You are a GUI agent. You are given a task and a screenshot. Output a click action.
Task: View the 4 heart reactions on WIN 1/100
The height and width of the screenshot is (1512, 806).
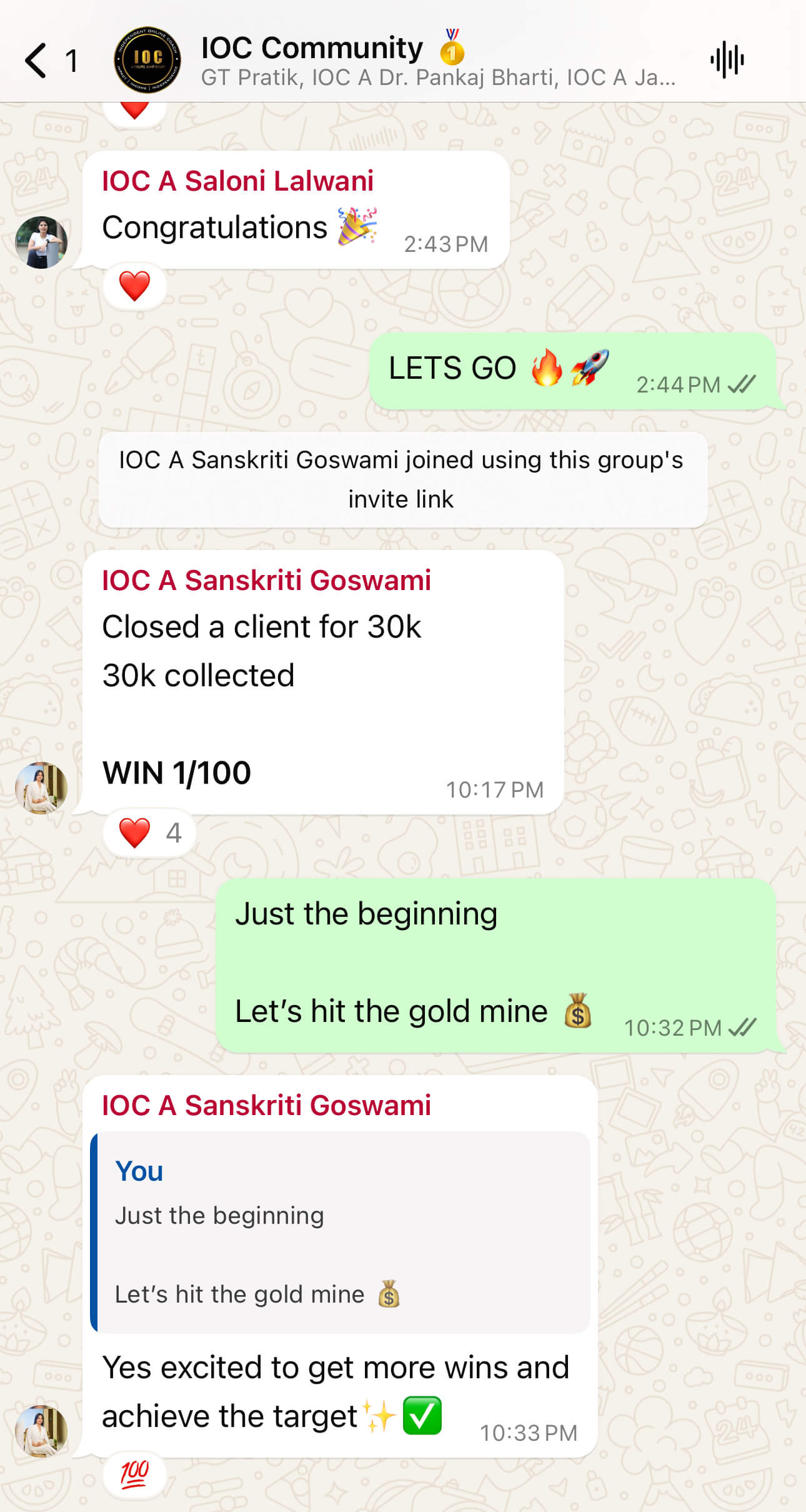(150, 833)
